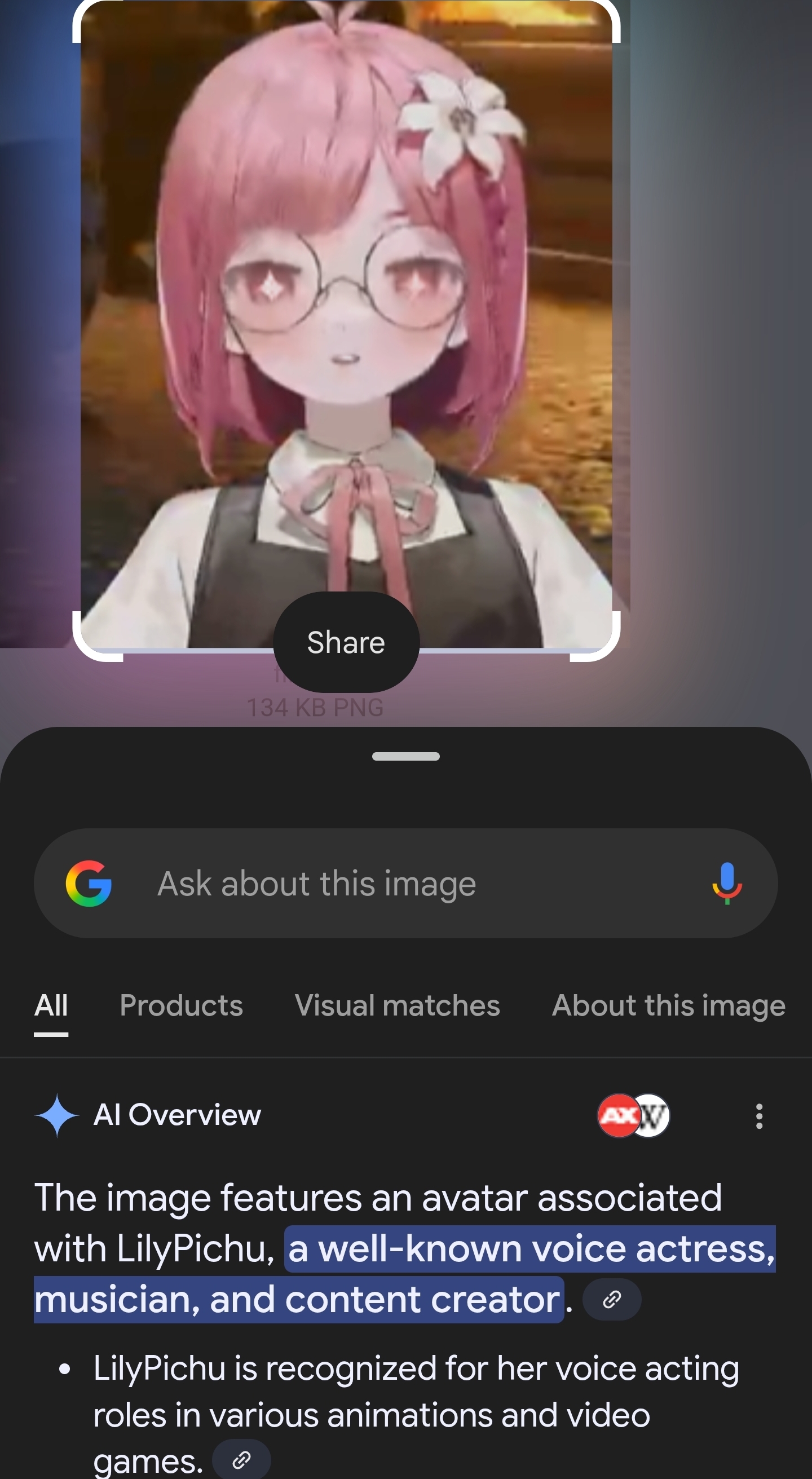Type in the Ask about this image field
This screenshot has height=1479, width=812.
[402, 883]
